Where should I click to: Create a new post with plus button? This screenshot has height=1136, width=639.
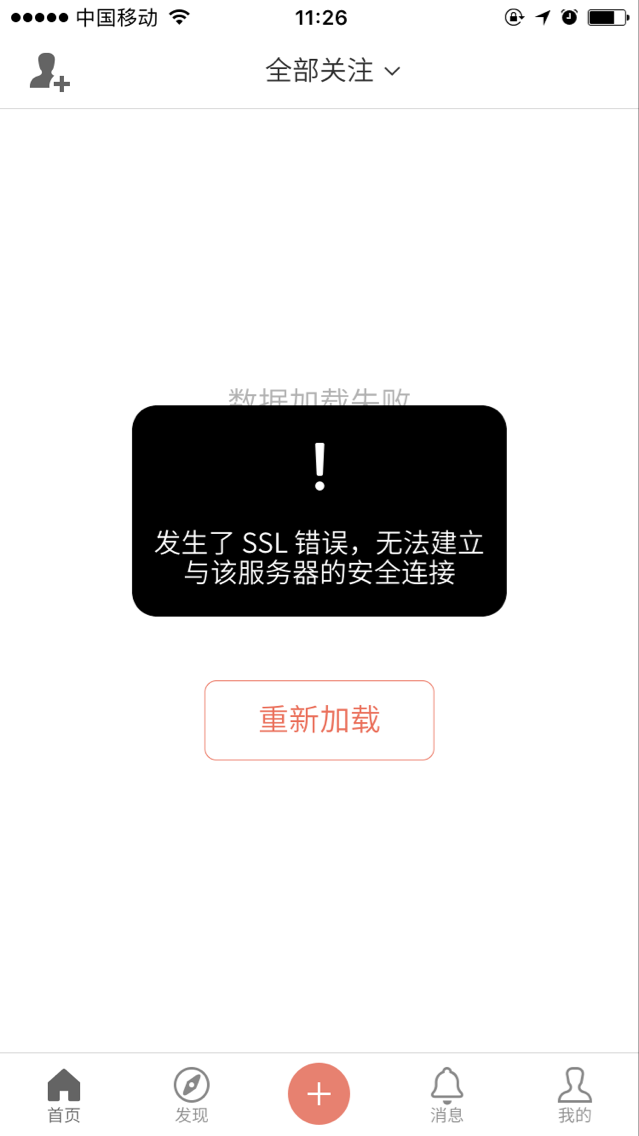click(x=319, y=1094)
